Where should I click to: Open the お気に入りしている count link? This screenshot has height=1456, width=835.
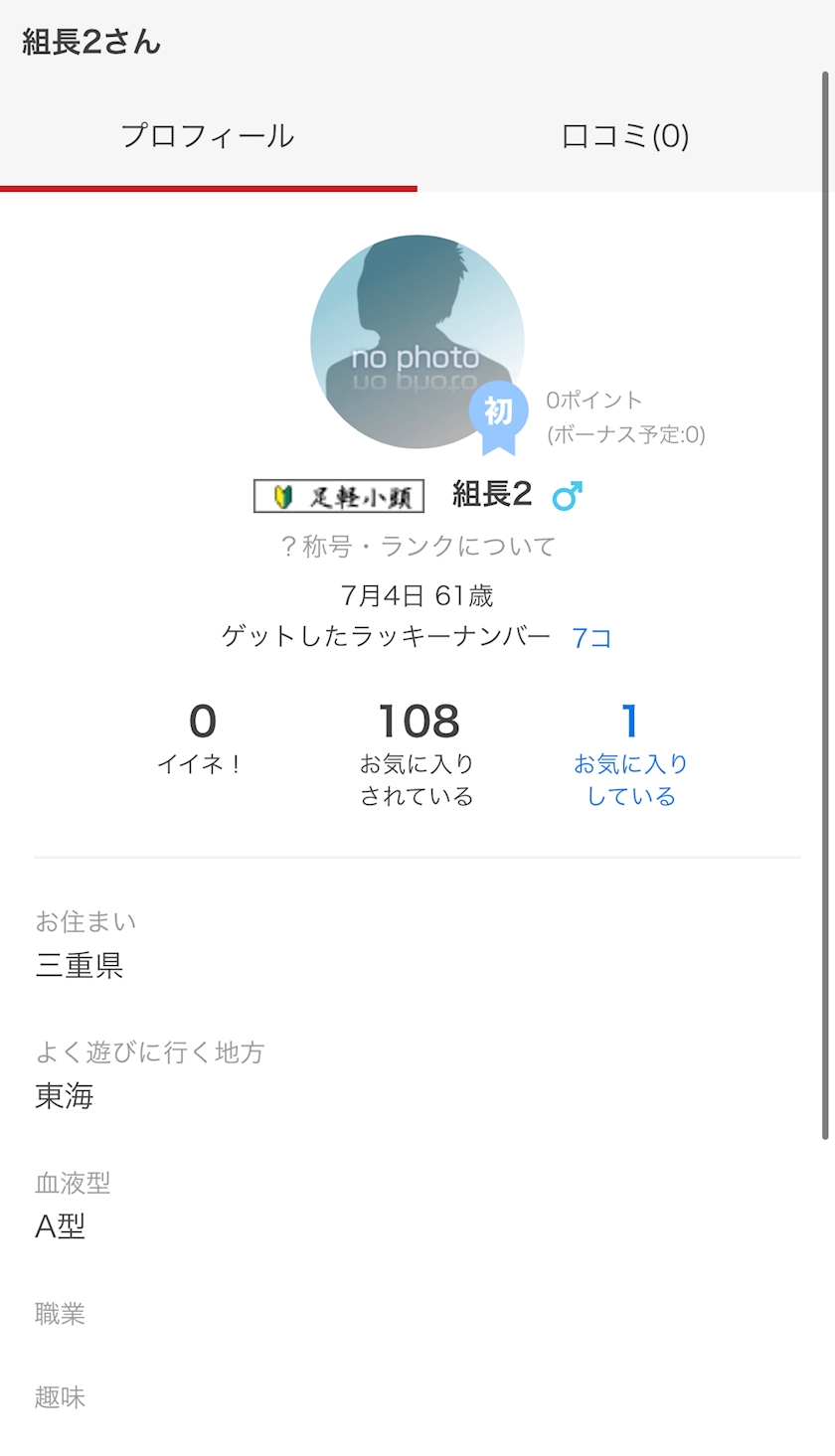pyautogui.click(x=630, y=754)
